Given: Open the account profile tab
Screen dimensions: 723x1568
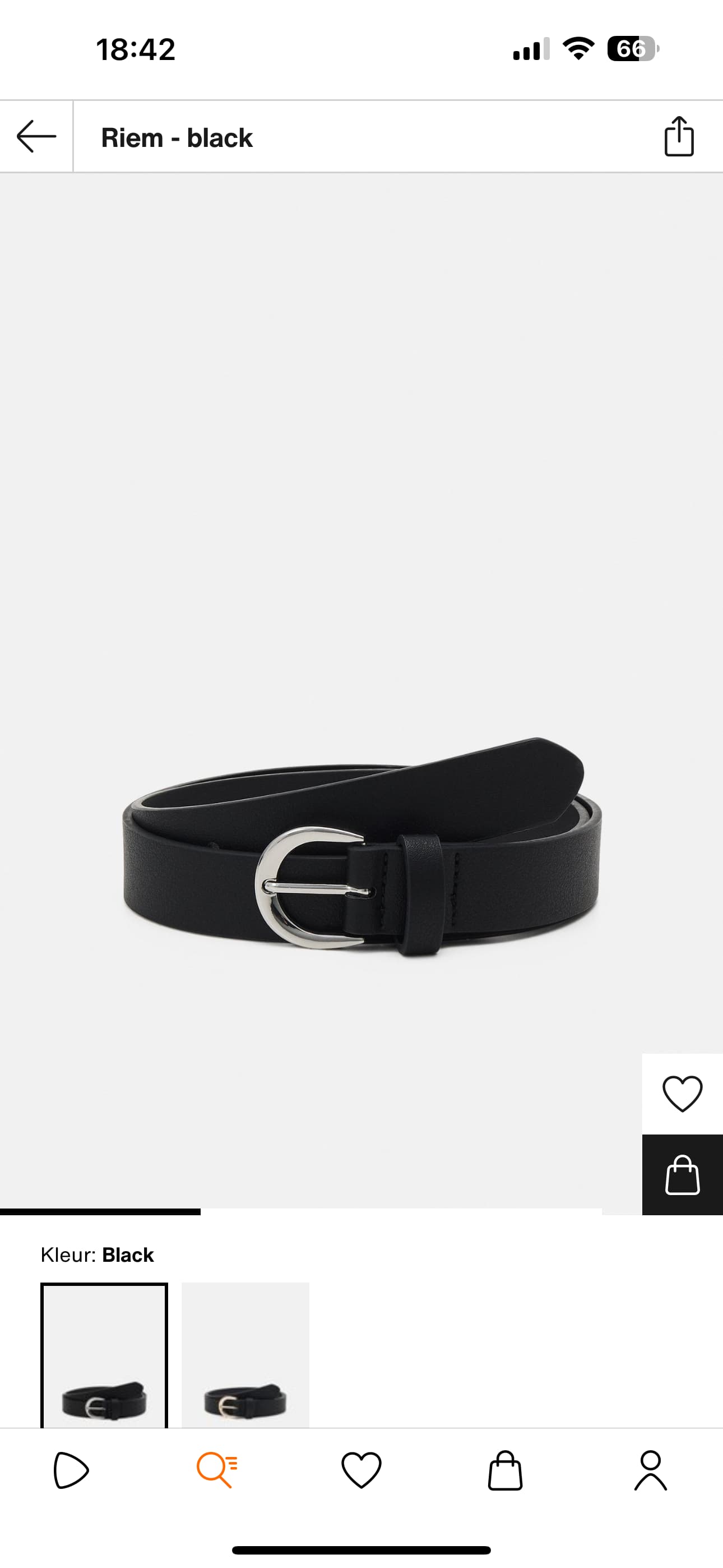Looking at the screenshot, I should coord(651,1470).
